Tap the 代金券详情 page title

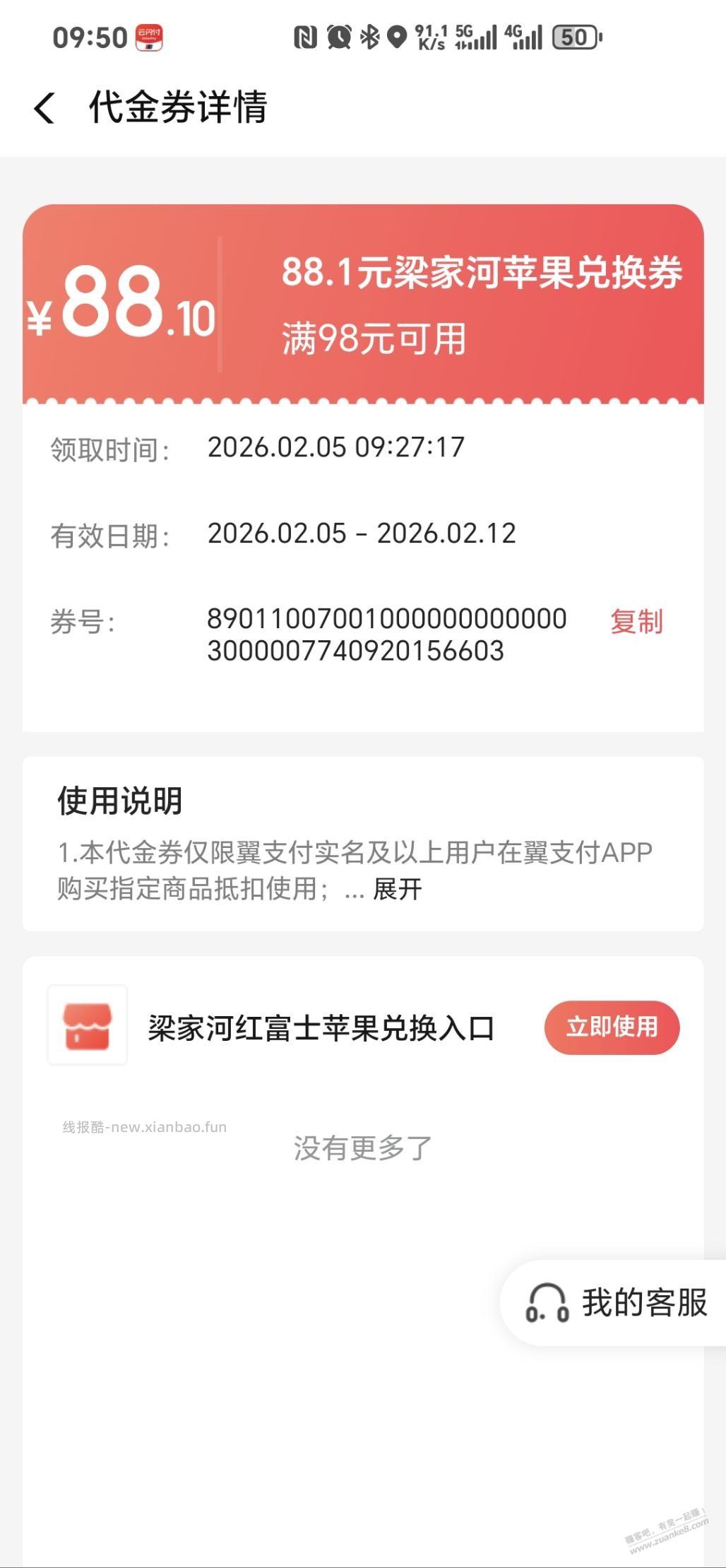180,107
